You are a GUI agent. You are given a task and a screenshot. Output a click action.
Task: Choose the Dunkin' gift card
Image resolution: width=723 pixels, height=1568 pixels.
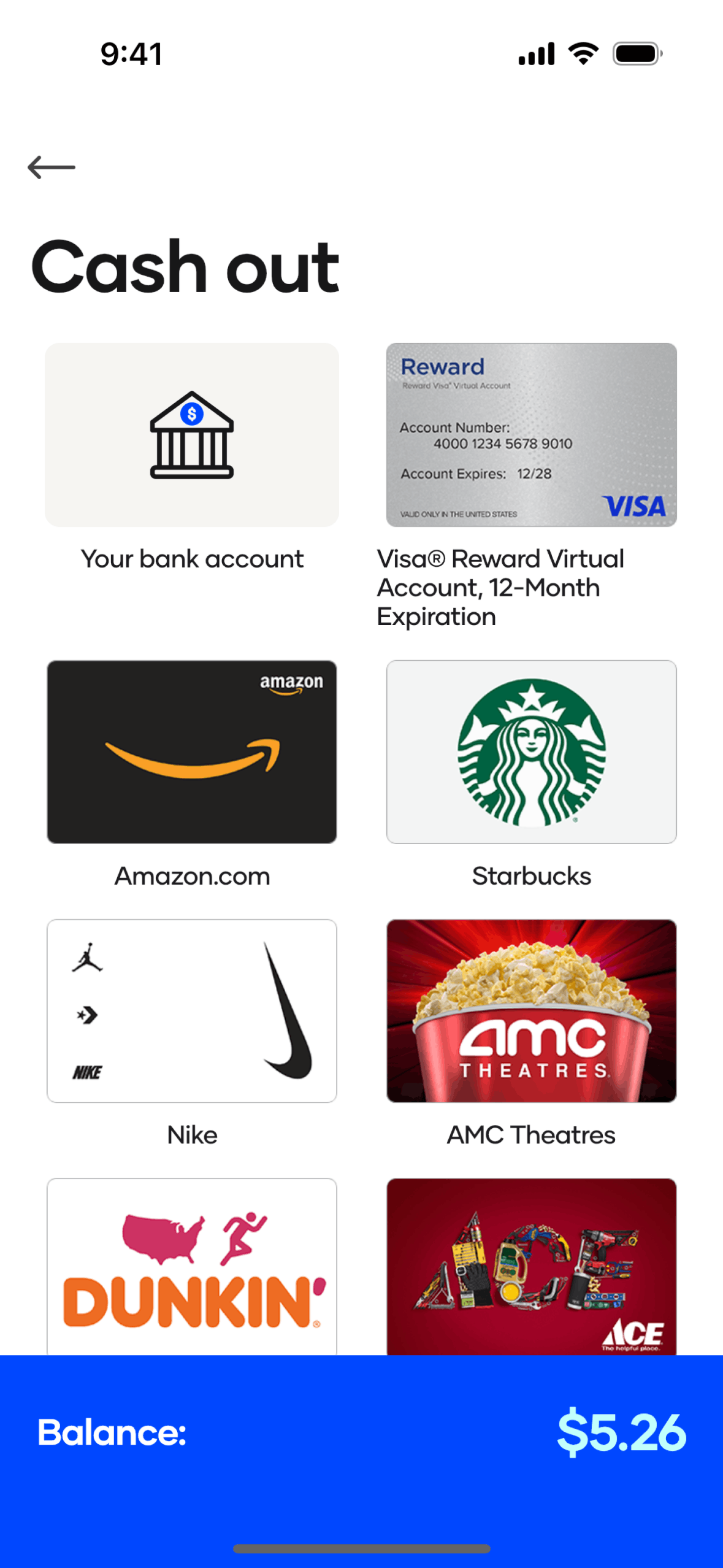coord(192,1266)
